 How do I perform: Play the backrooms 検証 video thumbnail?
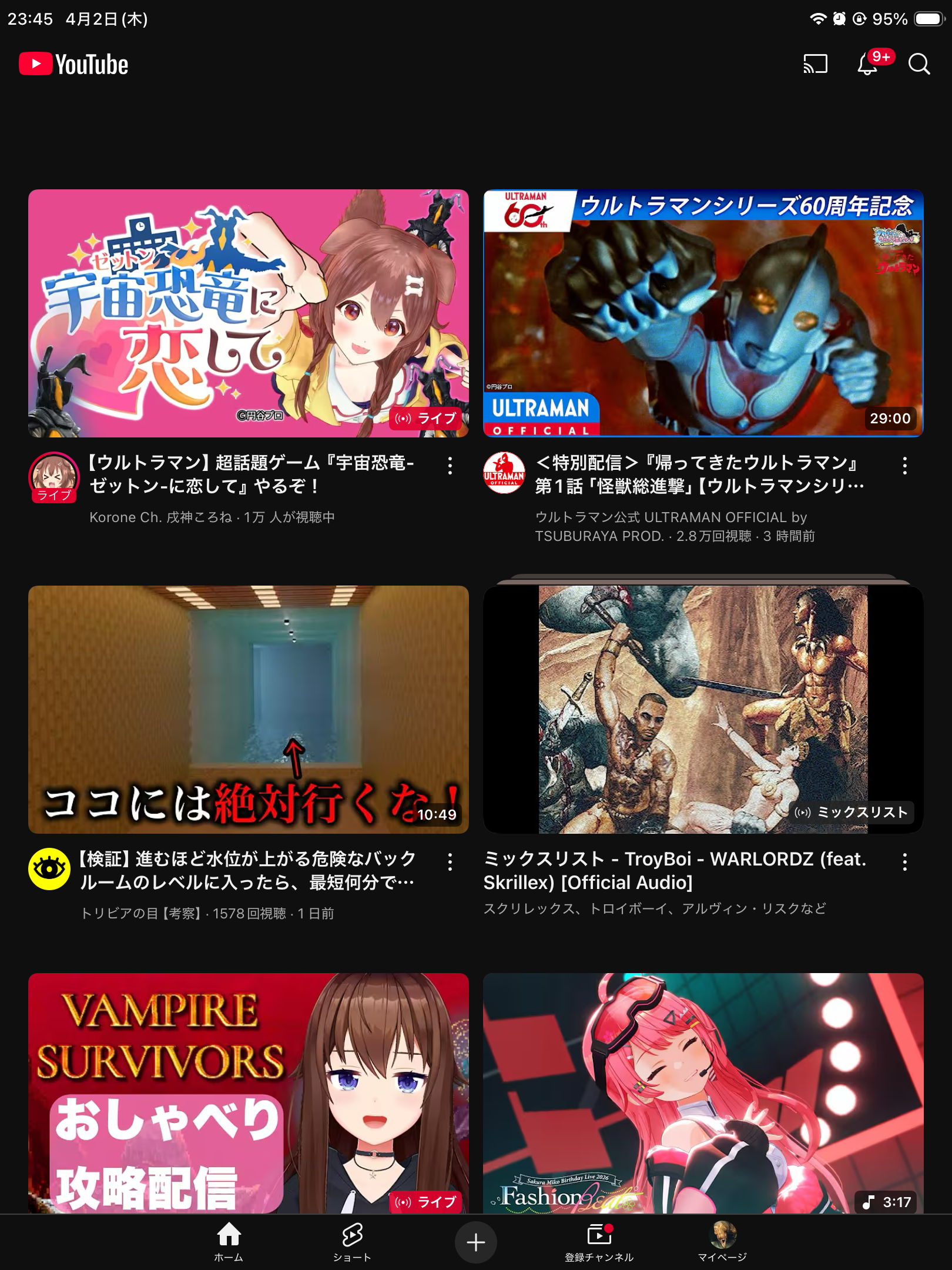[x=248, y=709]
